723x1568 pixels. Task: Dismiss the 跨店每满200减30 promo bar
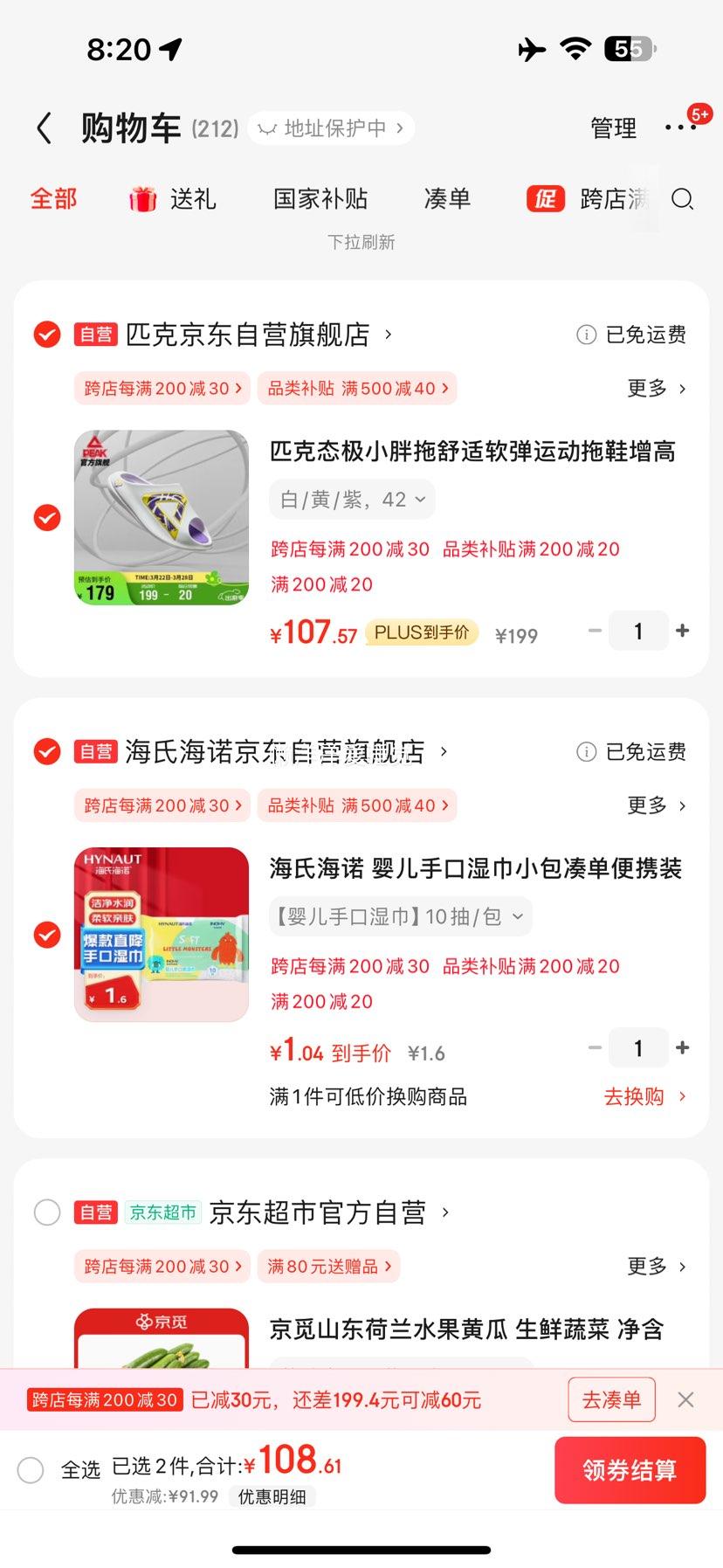pos(685,1399)
